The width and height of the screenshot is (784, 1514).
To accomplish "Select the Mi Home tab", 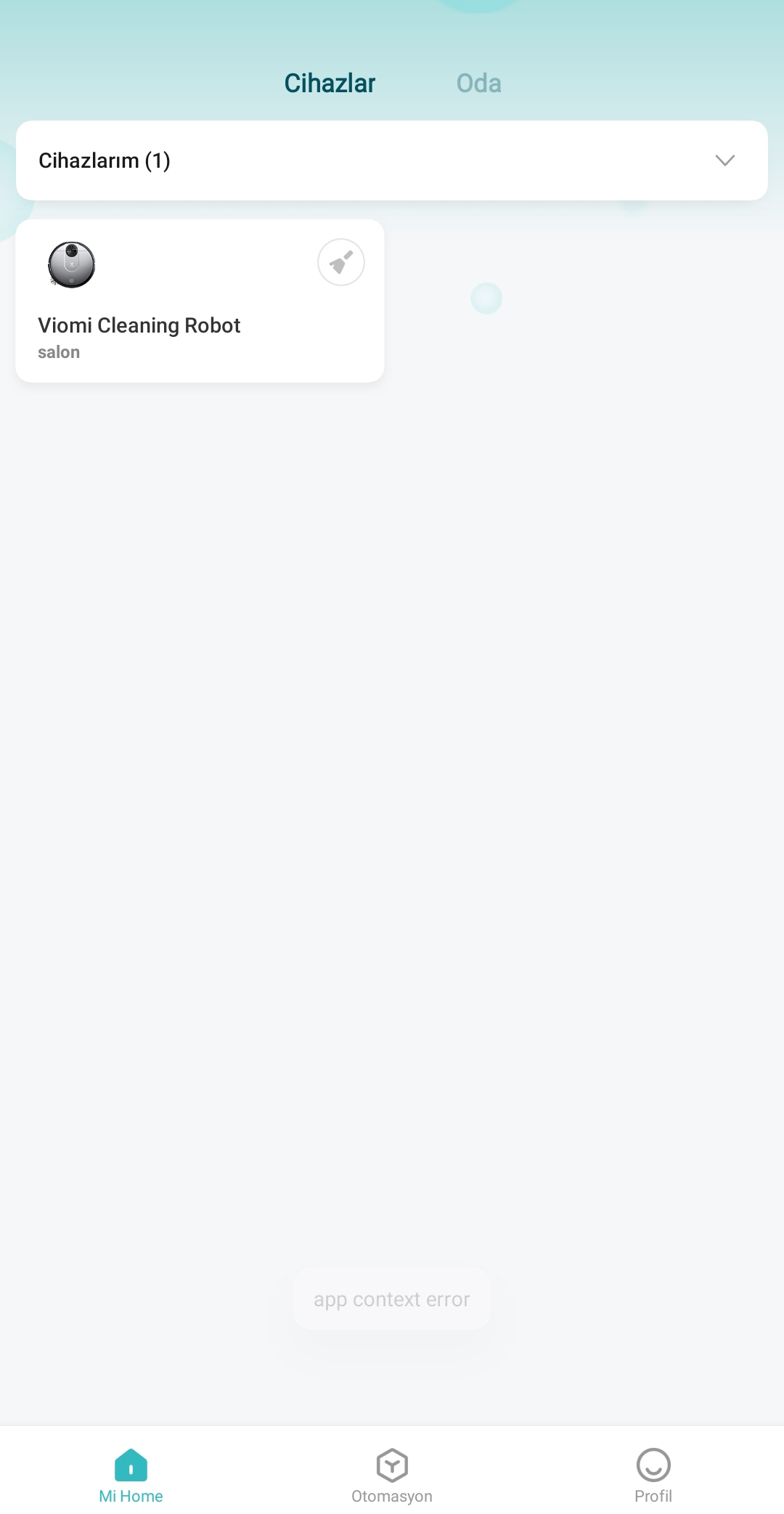I will (131, 1476).
